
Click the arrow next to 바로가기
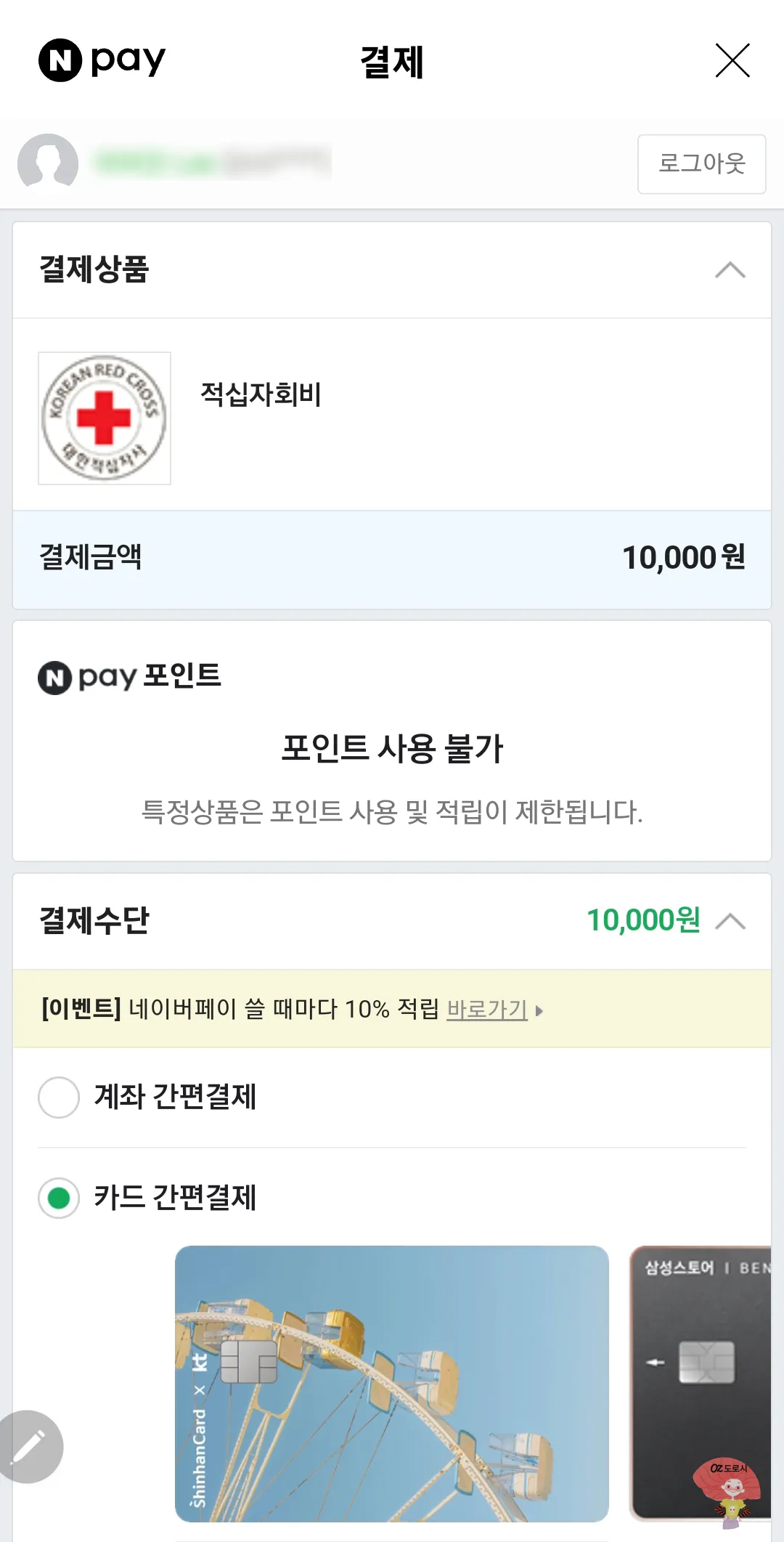pos(538,1009)
